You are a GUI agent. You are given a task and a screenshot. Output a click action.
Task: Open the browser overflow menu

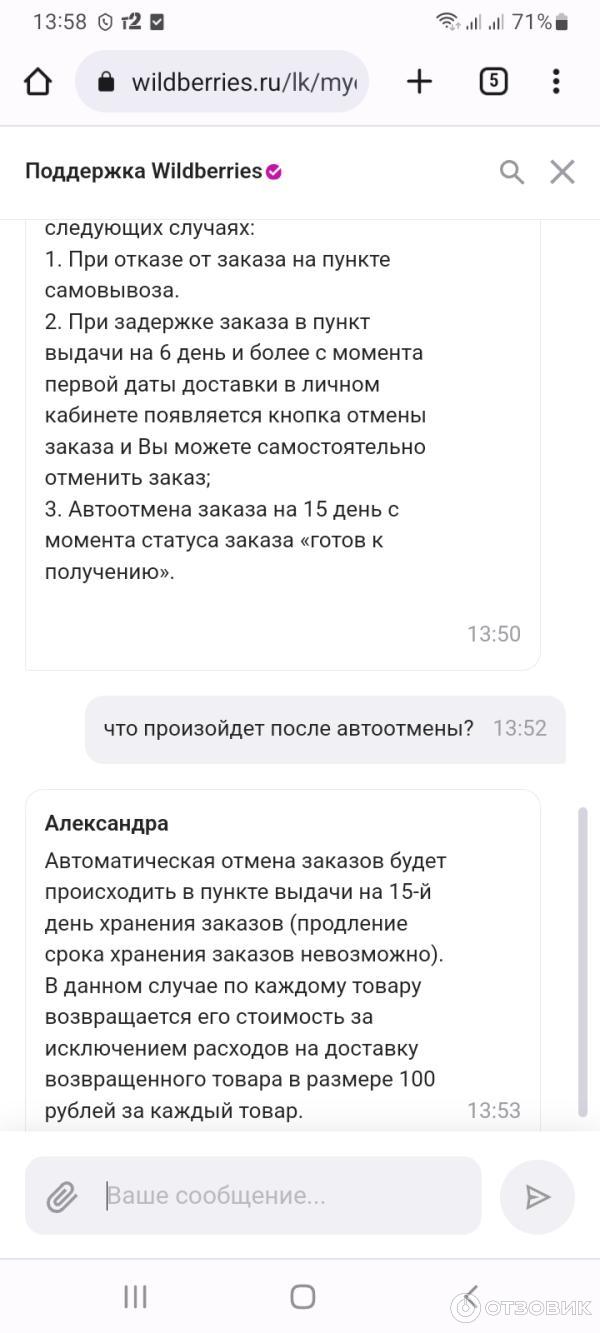tap(556, 82)
